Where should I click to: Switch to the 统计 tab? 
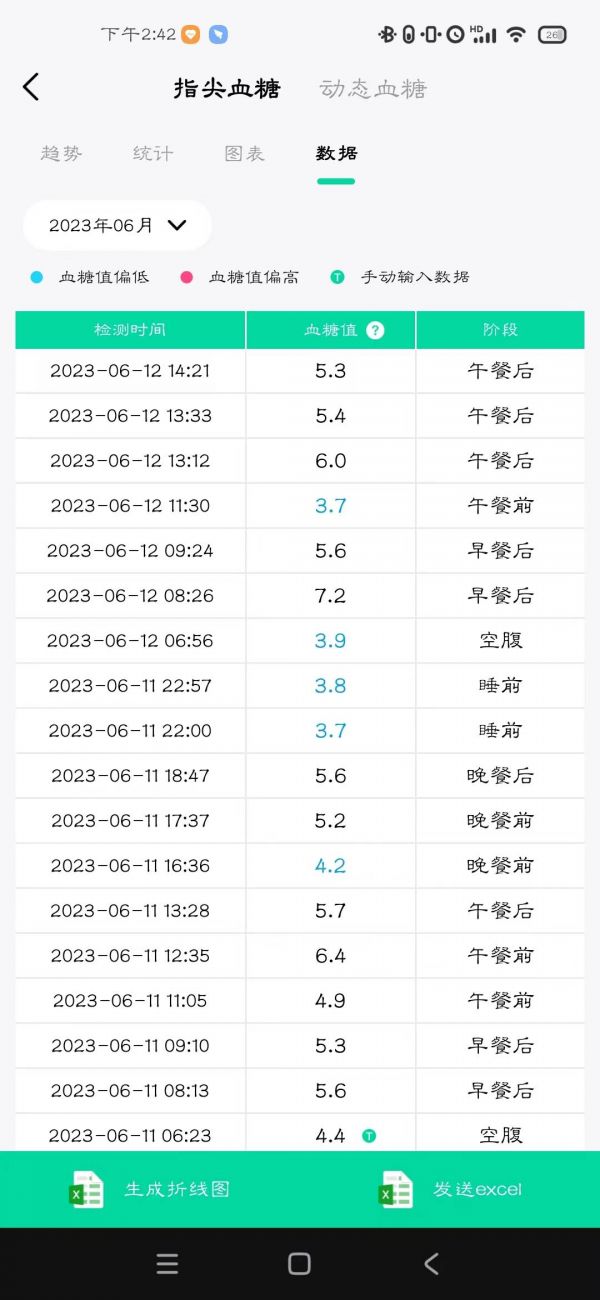tap(153, 153)
